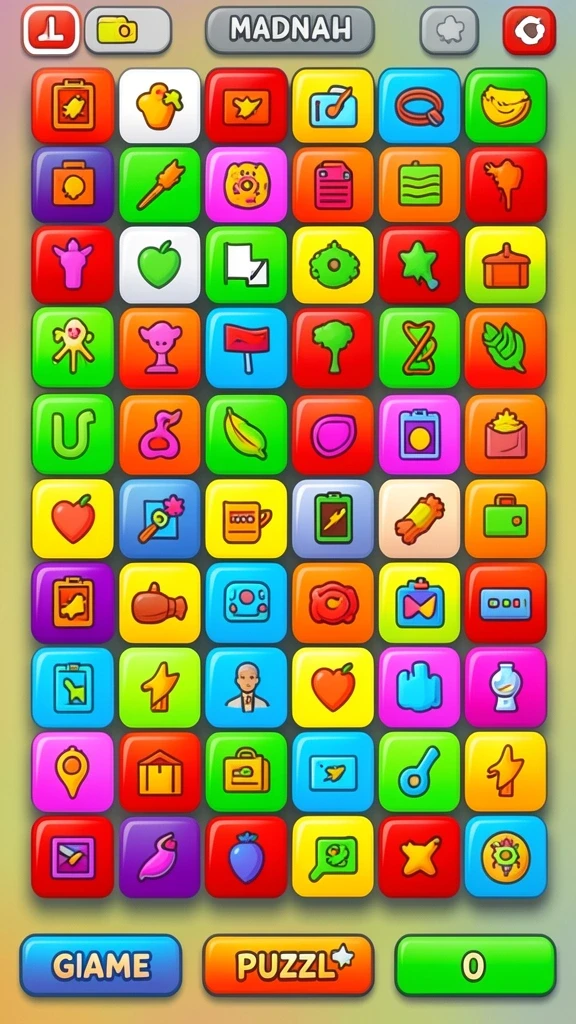
Task: Tap the orange PUZZL button
Action: point(288,965)
